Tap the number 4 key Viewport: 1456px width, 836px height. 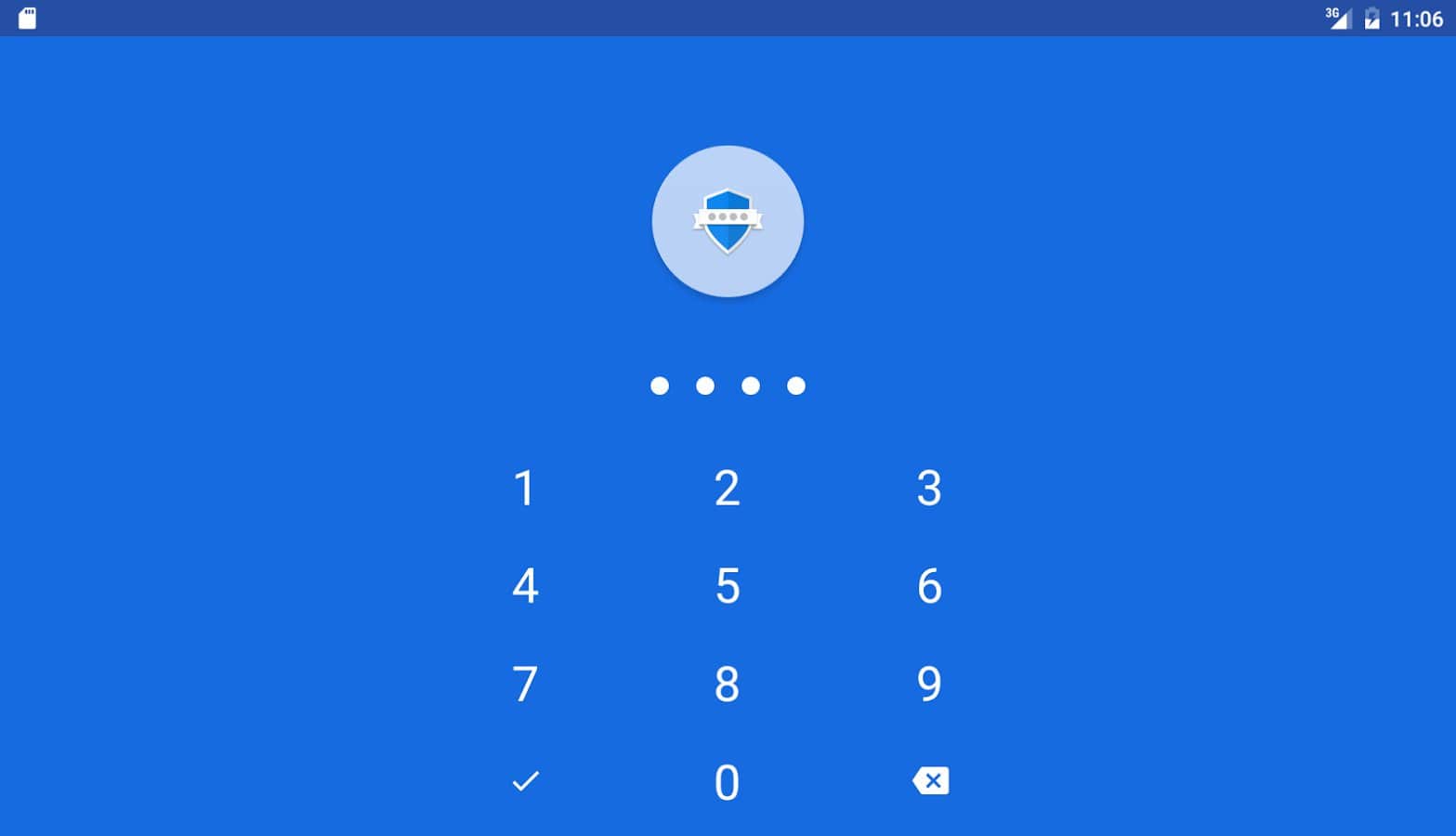[x=525, y=586]
